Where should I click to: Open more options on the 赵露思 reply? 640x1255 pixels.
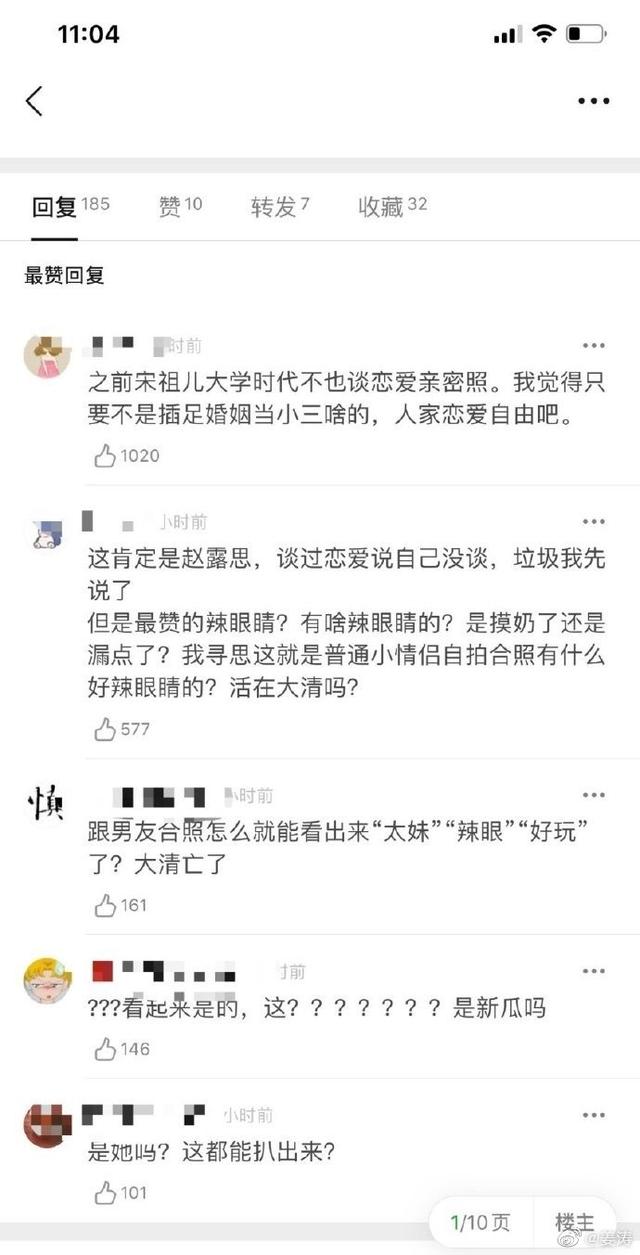click(x=594, y=521)
